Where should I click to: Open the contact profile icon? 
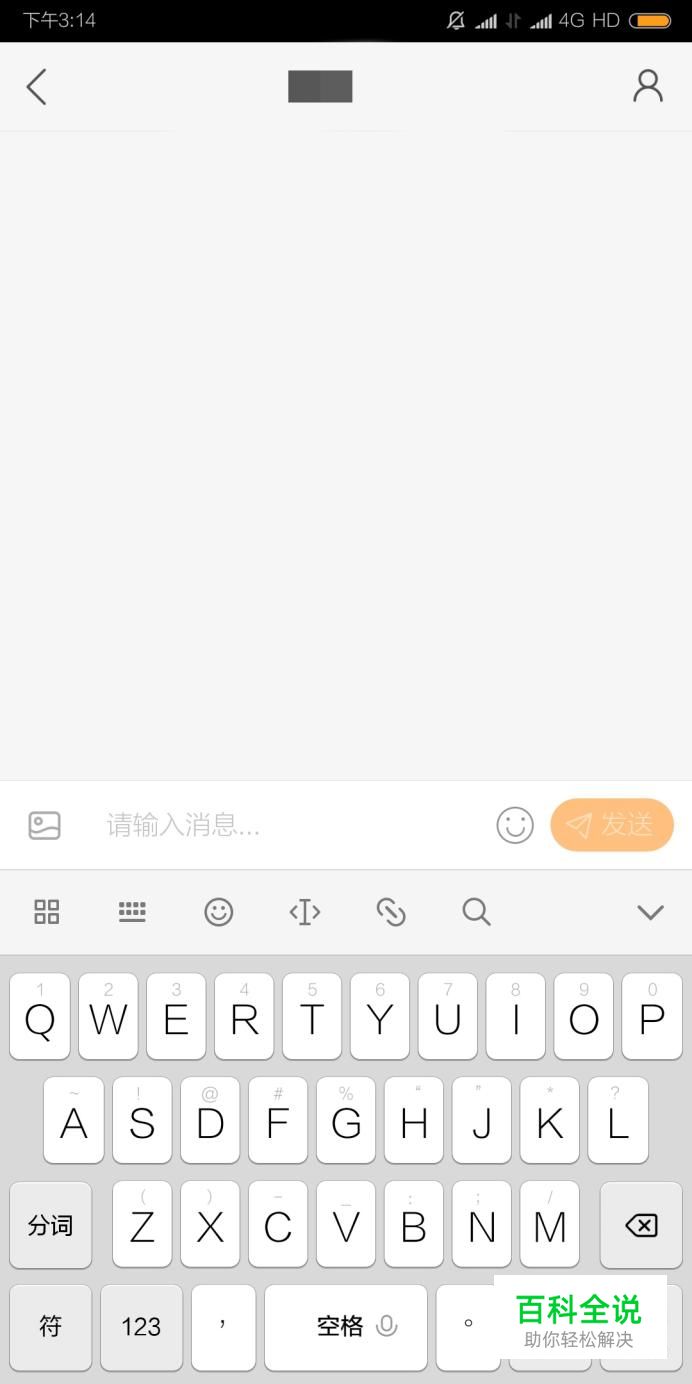pyautogui.click(x=648, y=86)
